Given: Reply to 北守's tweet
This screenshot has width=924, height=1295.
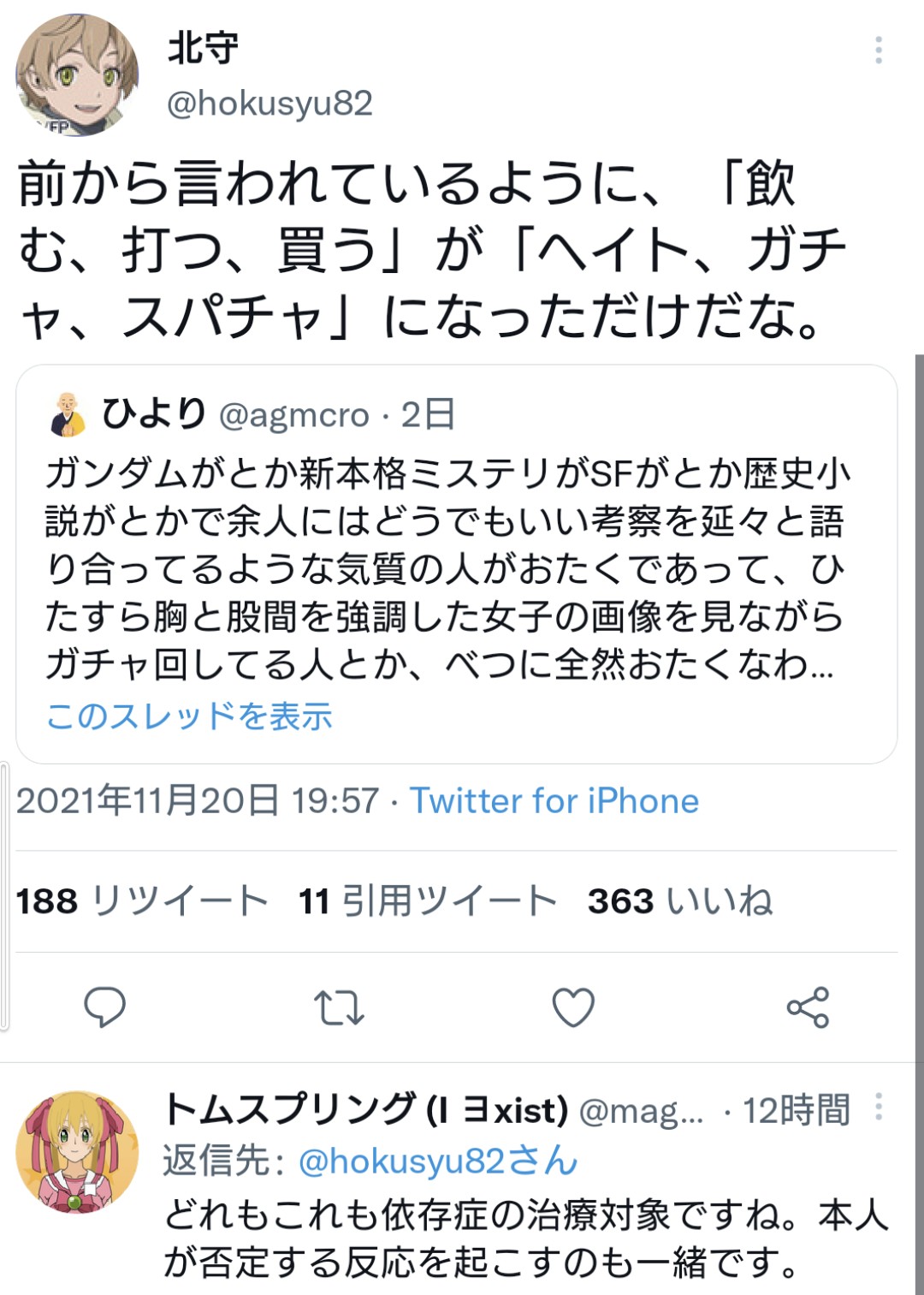Looking at the screenshot, I should click(104, 1007).
